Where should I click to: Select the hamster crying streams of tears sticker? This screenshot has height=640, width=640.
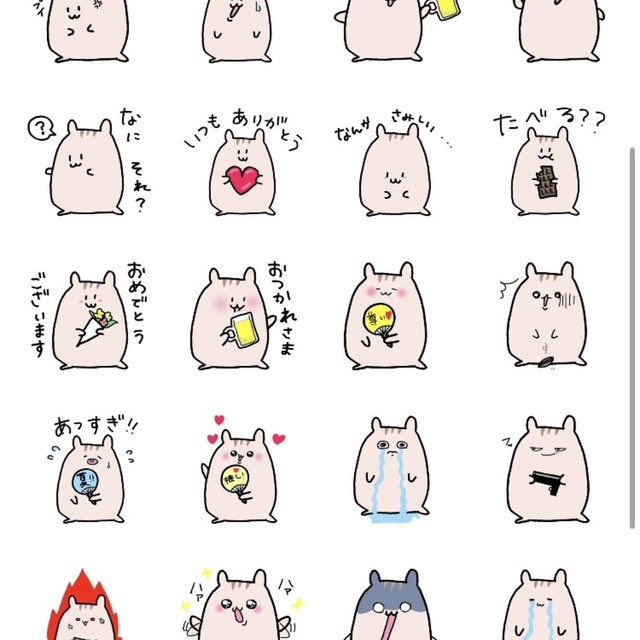[390, 470]
